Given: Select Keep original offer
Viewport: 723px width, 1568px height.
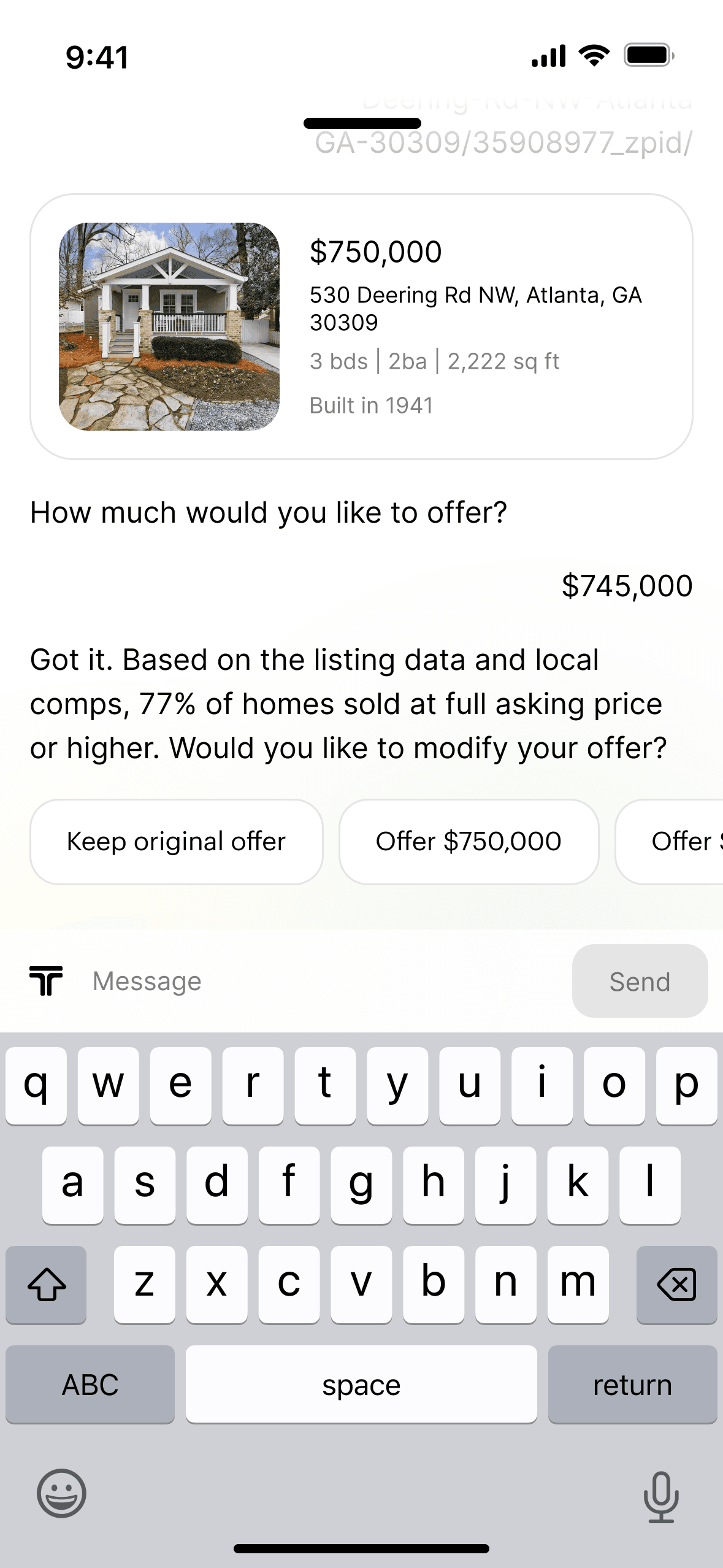Looking at the screenshot, I should (x=177, y=841).
